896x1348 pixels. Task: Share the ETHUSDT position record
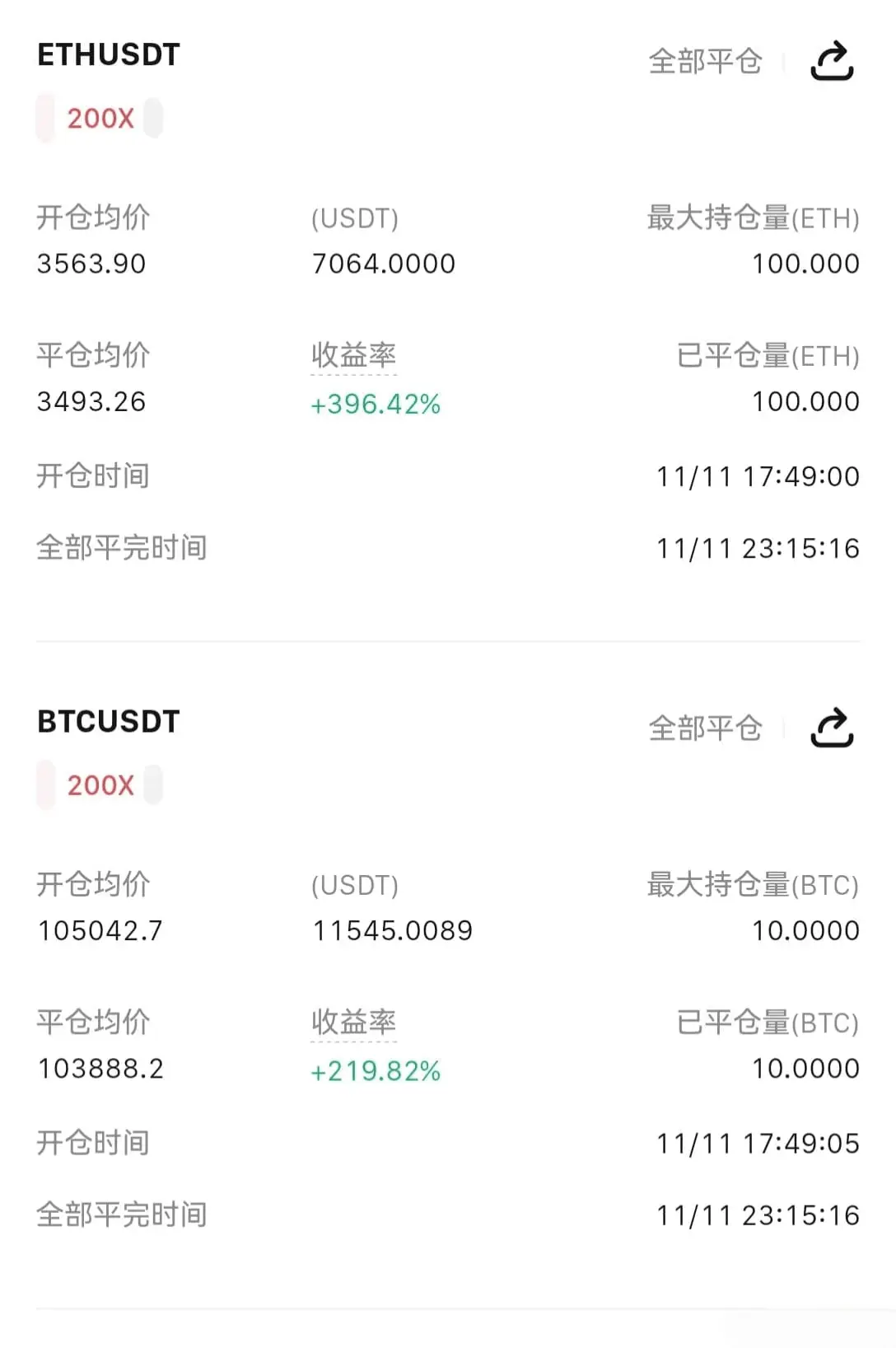(x=832, y=62)
